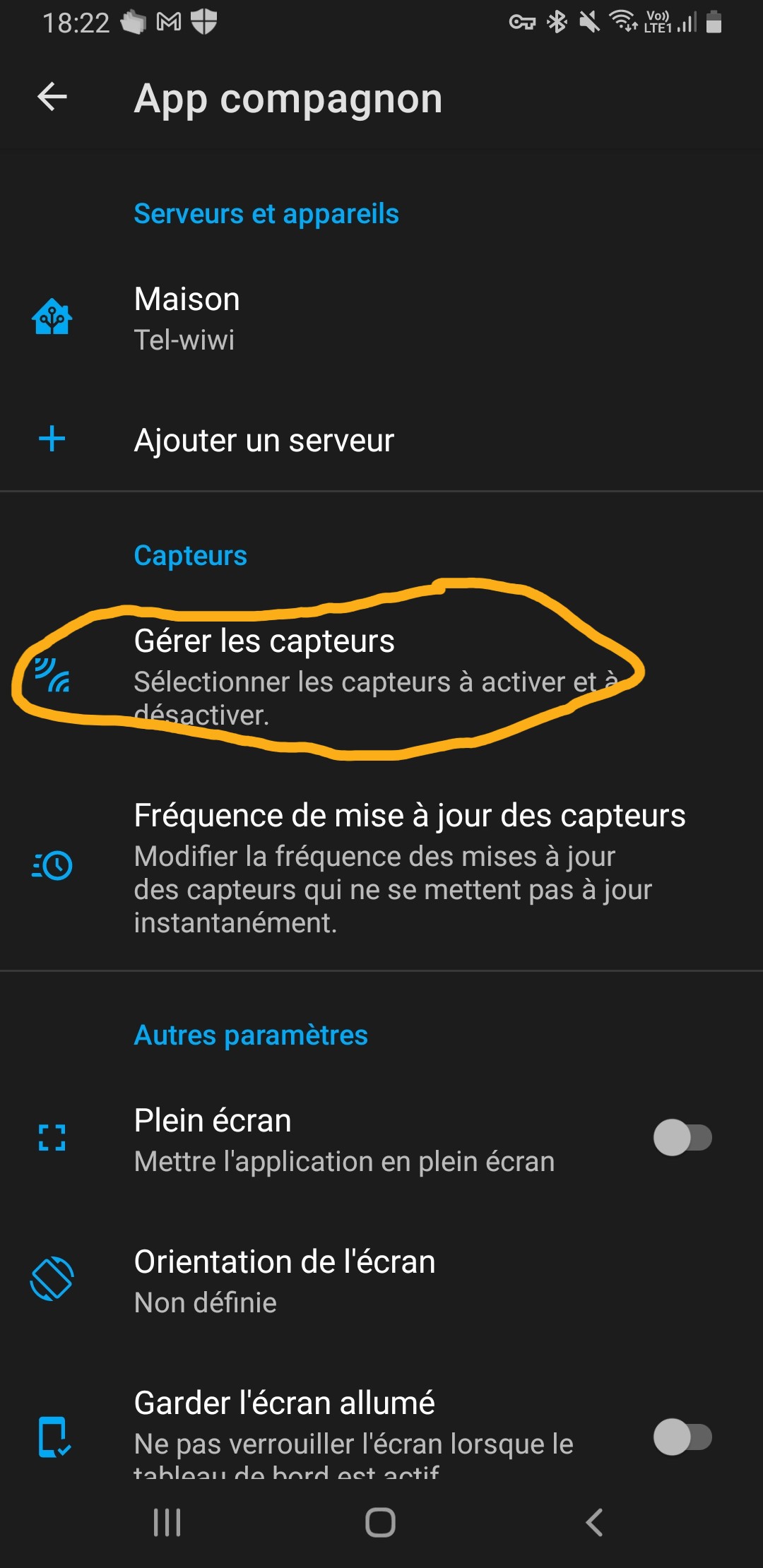Open Fréquence de mise à jour des capteurs
The height and width of the screenshot is (1568, 763).
381,867
